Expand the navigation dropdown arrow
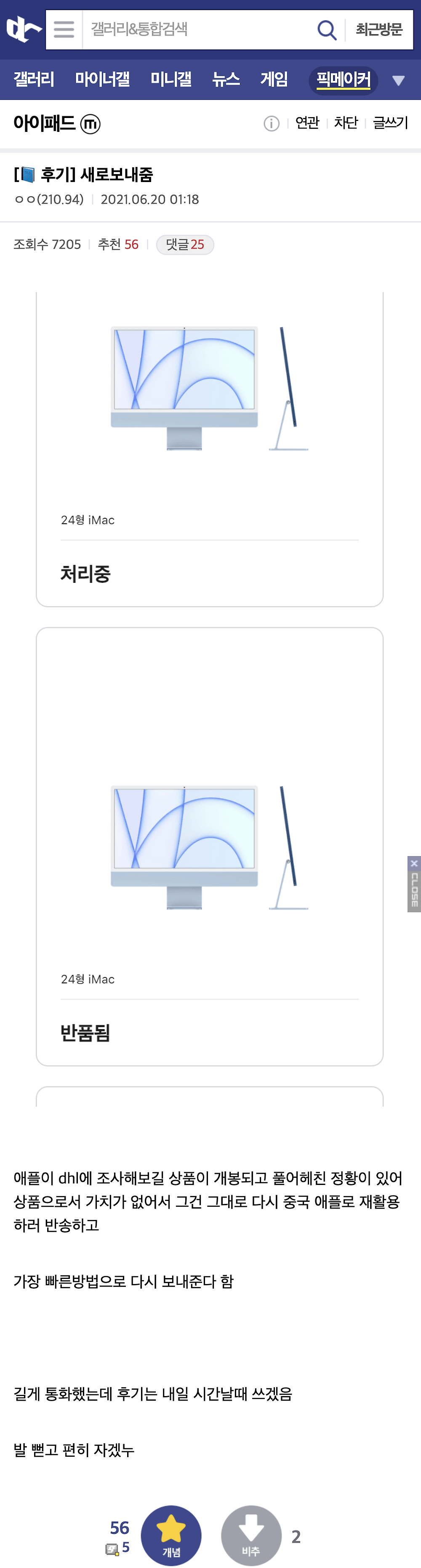This screenshot has height=1568, width=421. coord(399,80)
